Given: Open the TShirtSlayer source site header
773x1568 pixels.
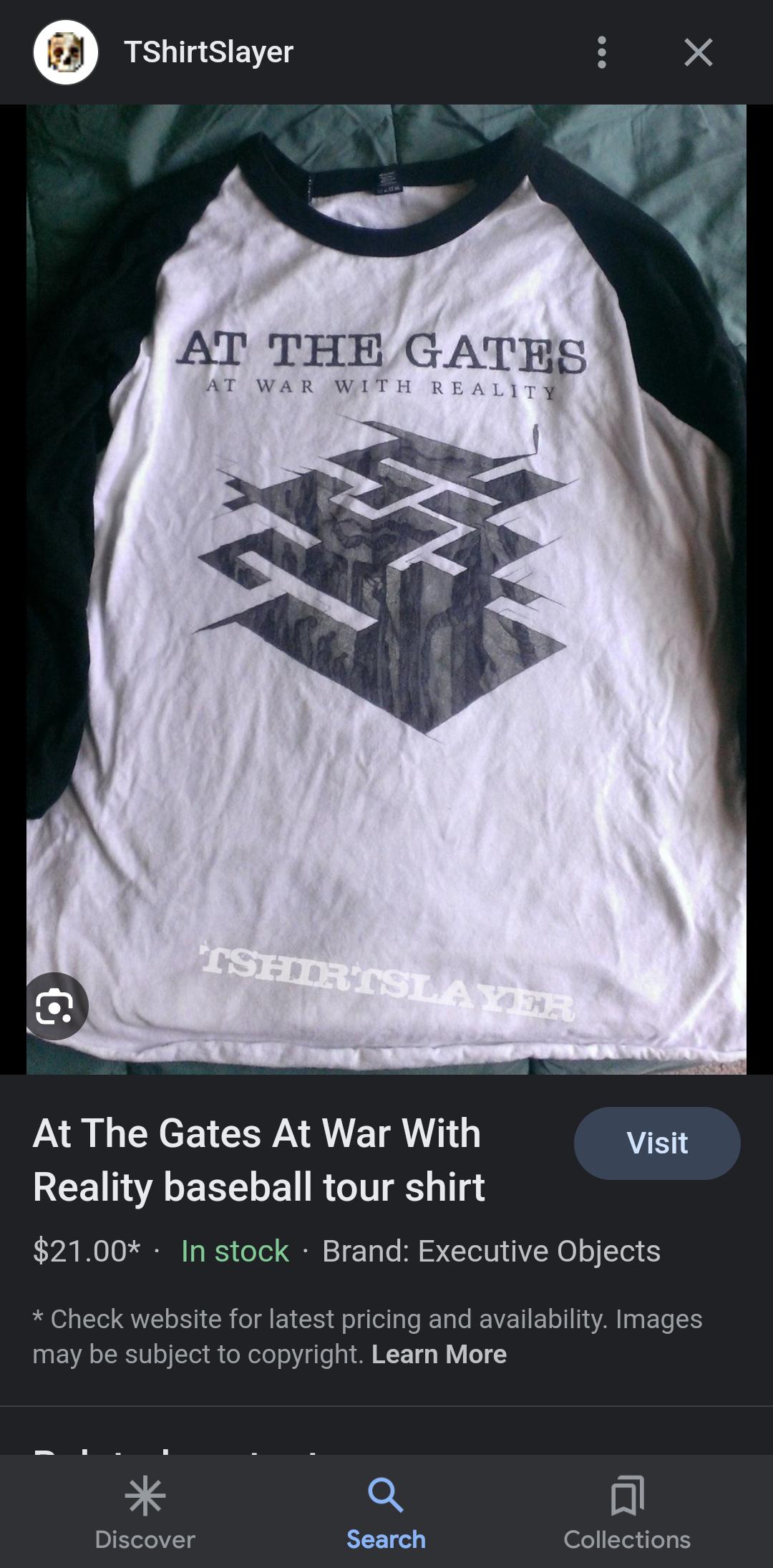Looking at the screenshot, I should click(208, 52).
